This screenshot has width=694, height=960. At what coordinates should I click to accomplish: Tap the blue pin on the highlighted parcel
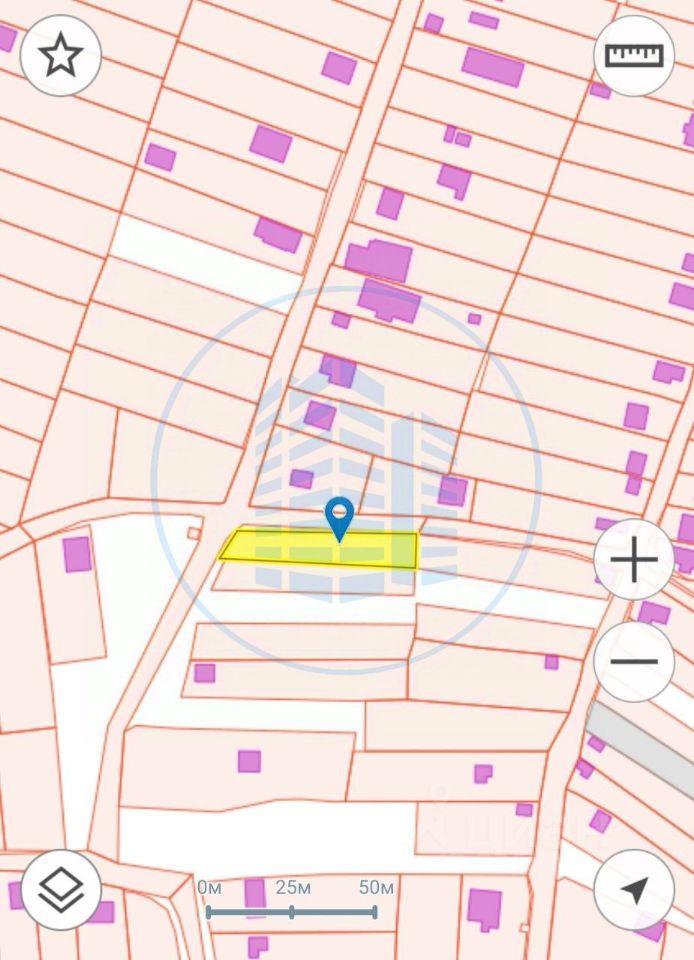pos(340,518)
